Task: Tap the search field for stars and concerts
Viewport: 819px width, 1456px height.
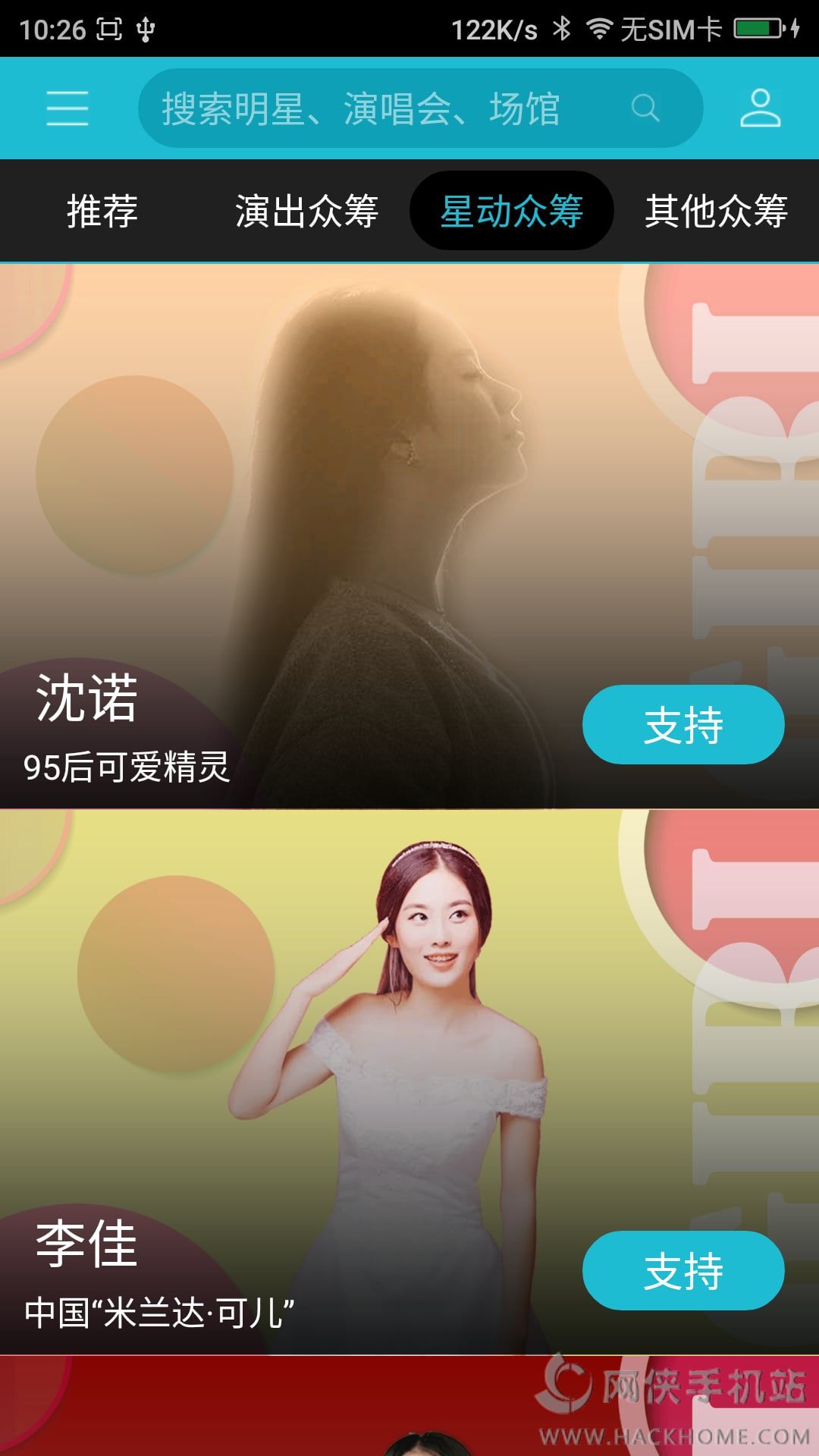Action: click(x=394, y=108)
